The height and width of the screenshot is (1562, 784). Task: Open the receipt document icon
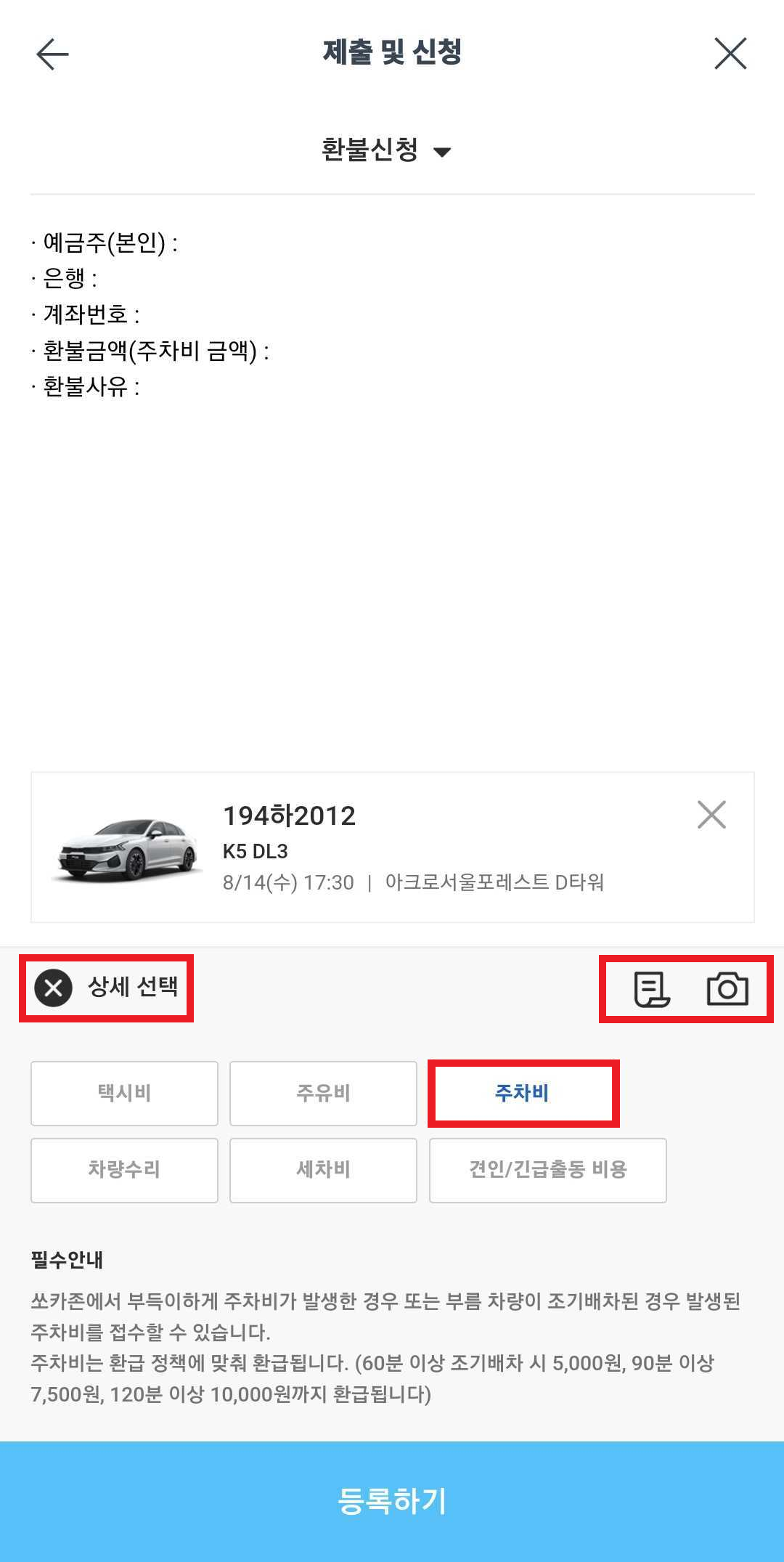pos(652,989)
